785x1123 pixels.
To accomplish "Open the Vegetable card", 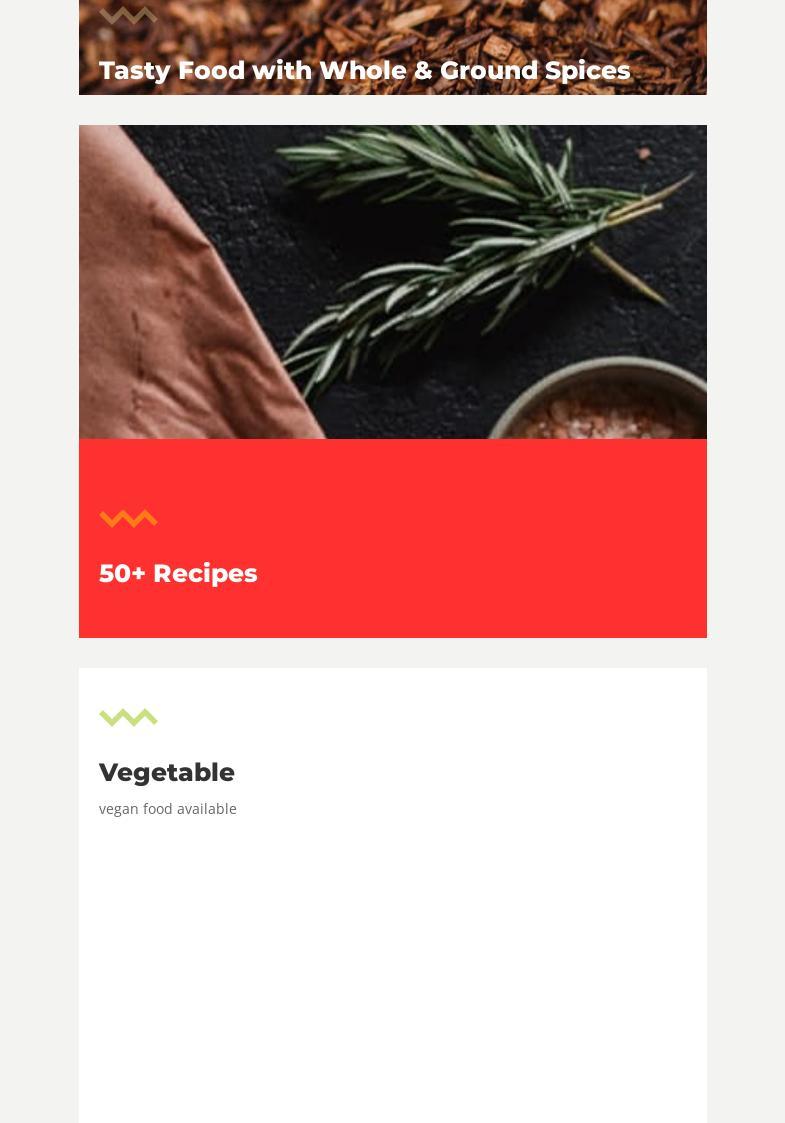I will tap(167, 772).
